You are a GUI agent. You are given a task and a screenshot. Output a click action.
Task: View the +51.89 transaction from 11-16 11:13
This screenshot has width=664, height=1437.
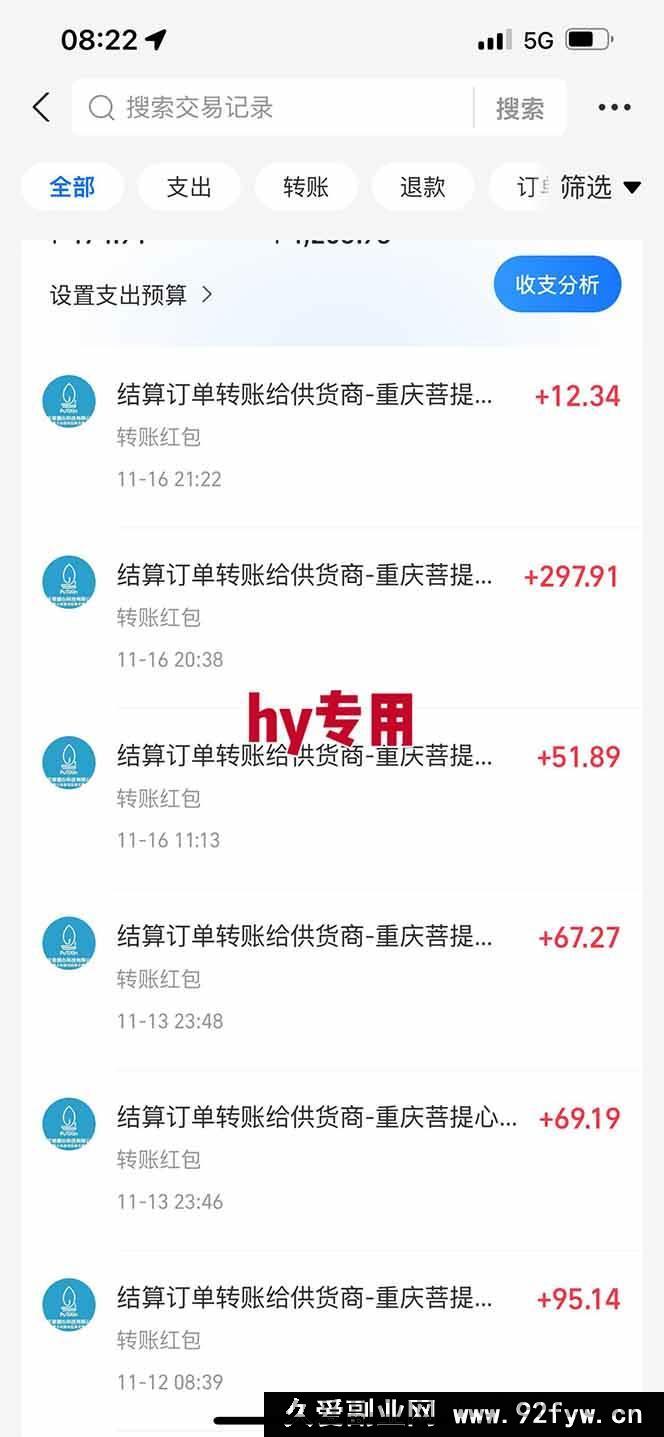[x=330, y=797]
